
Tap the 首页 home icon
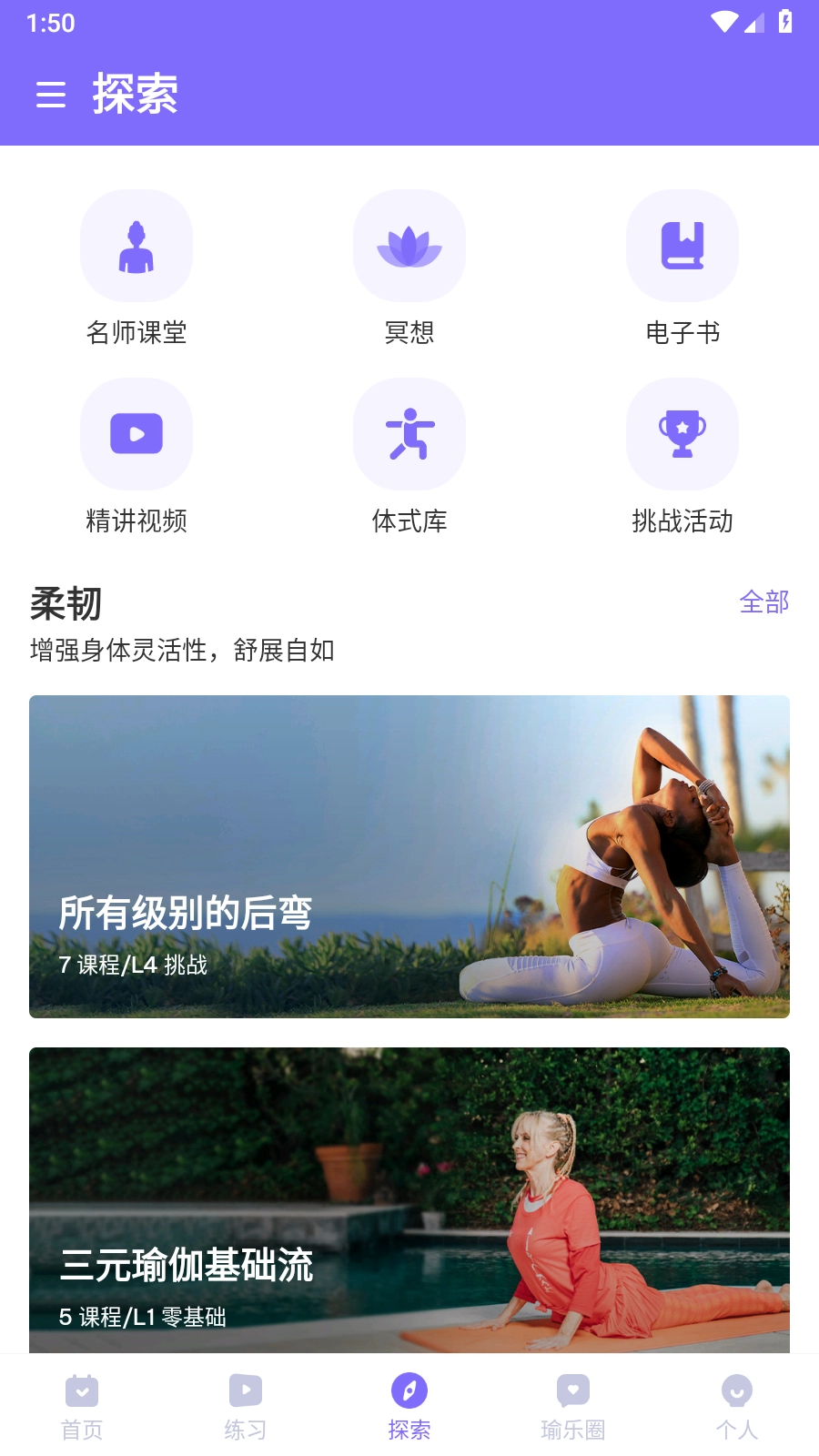pyautogui.click(x=82, y=1390)
